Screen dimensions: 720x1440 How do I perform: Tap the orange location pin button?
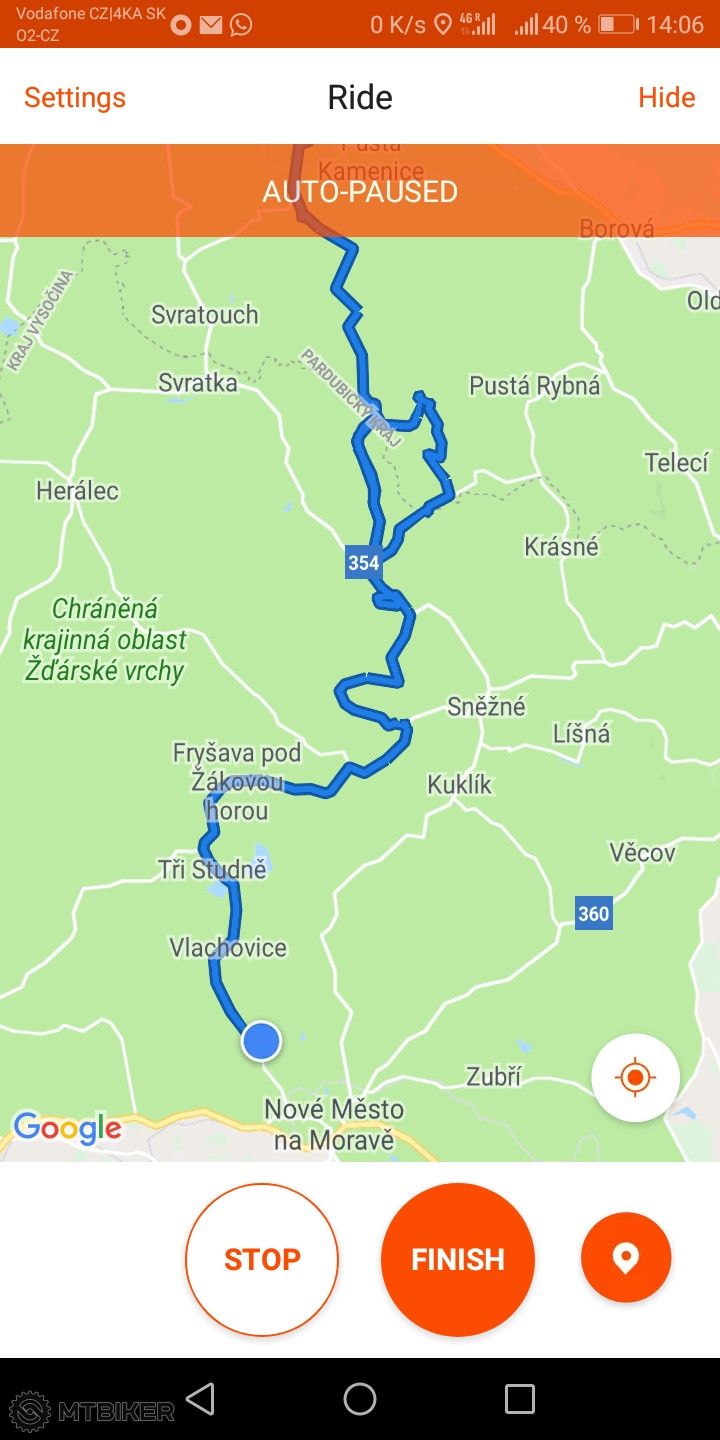(x=626, y=1258)
